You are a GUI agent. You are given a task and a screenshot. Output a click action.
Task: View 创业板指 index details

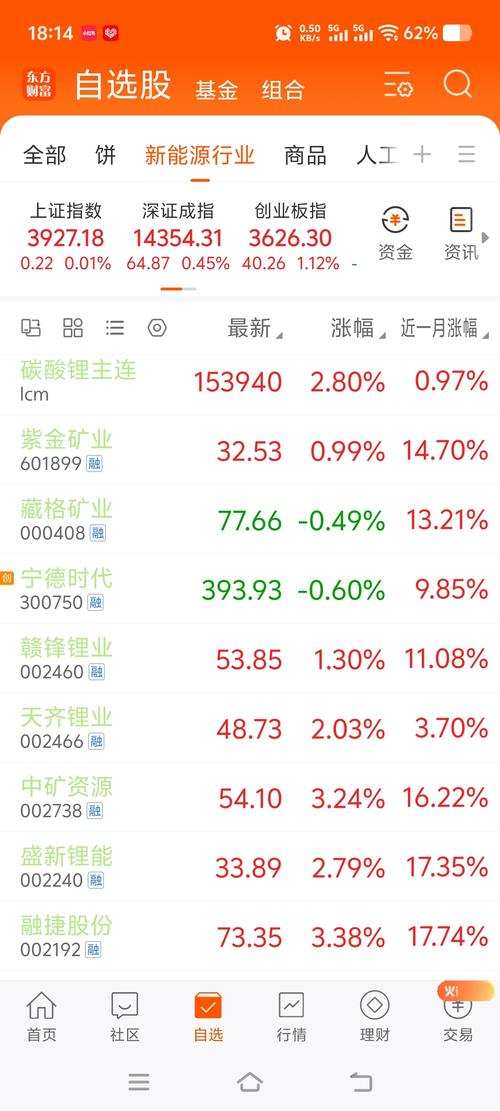coord(290,237)
